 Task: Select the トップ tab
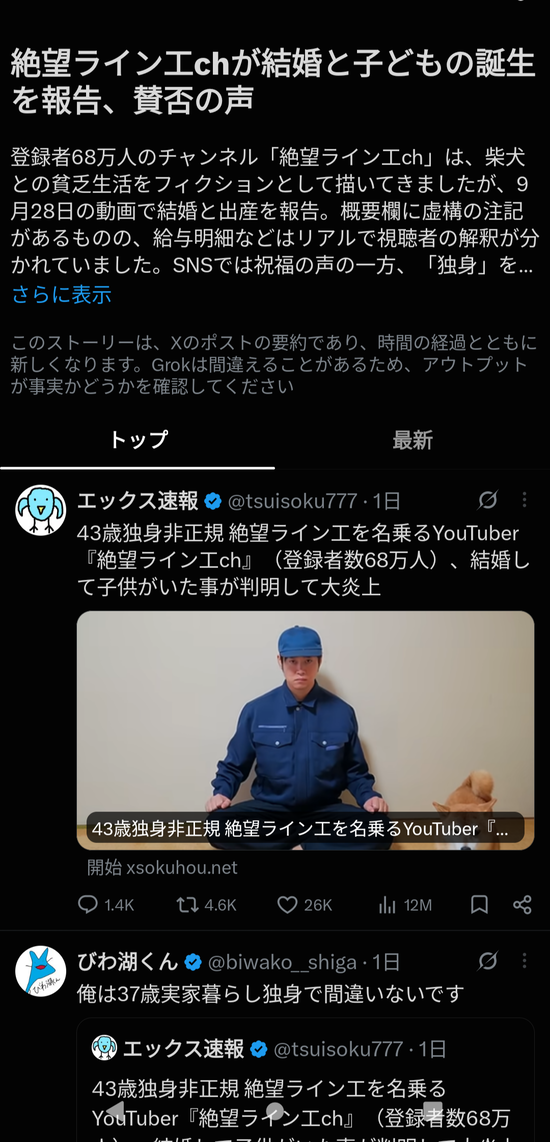point(138,440)
